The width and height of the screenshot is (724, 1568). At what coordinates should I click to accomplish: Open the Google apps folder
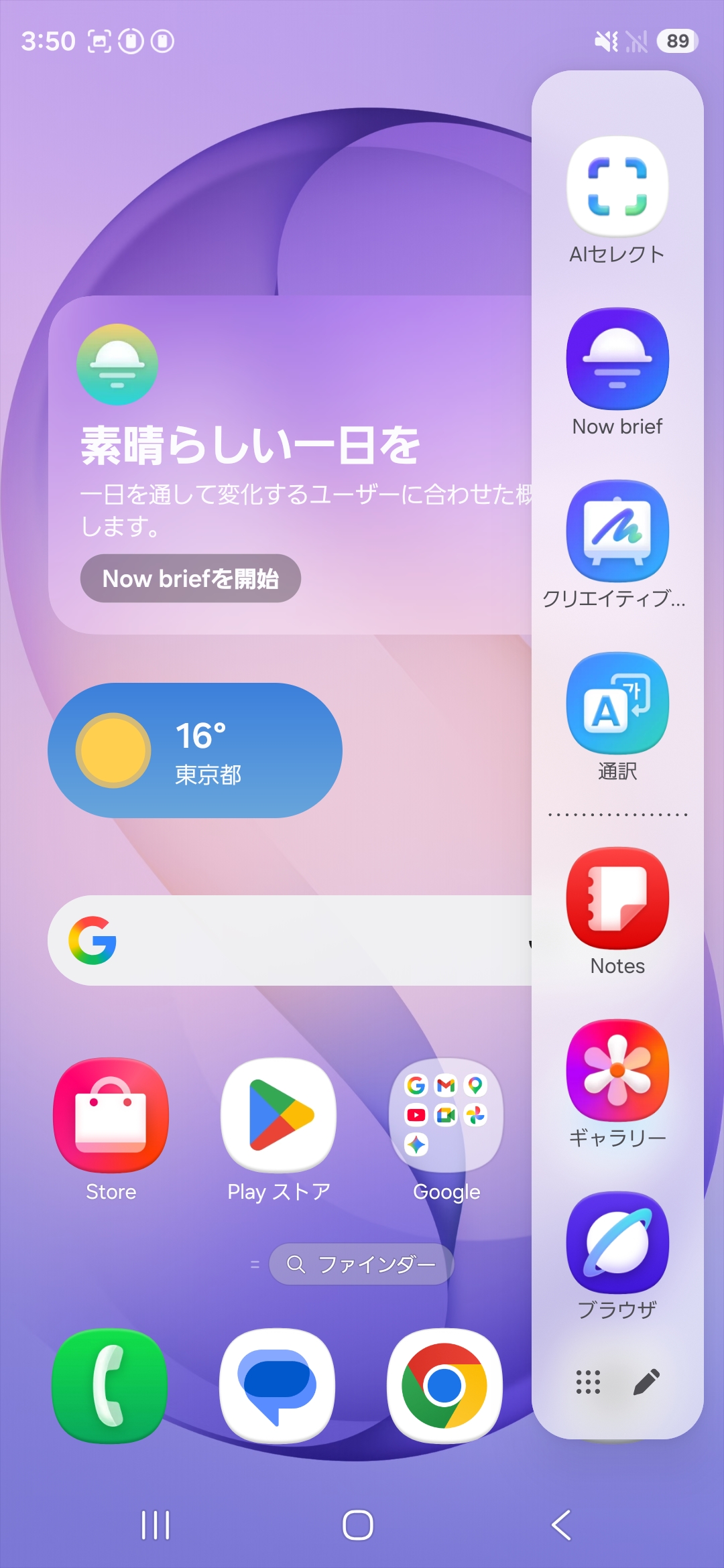pos(446,1116)
